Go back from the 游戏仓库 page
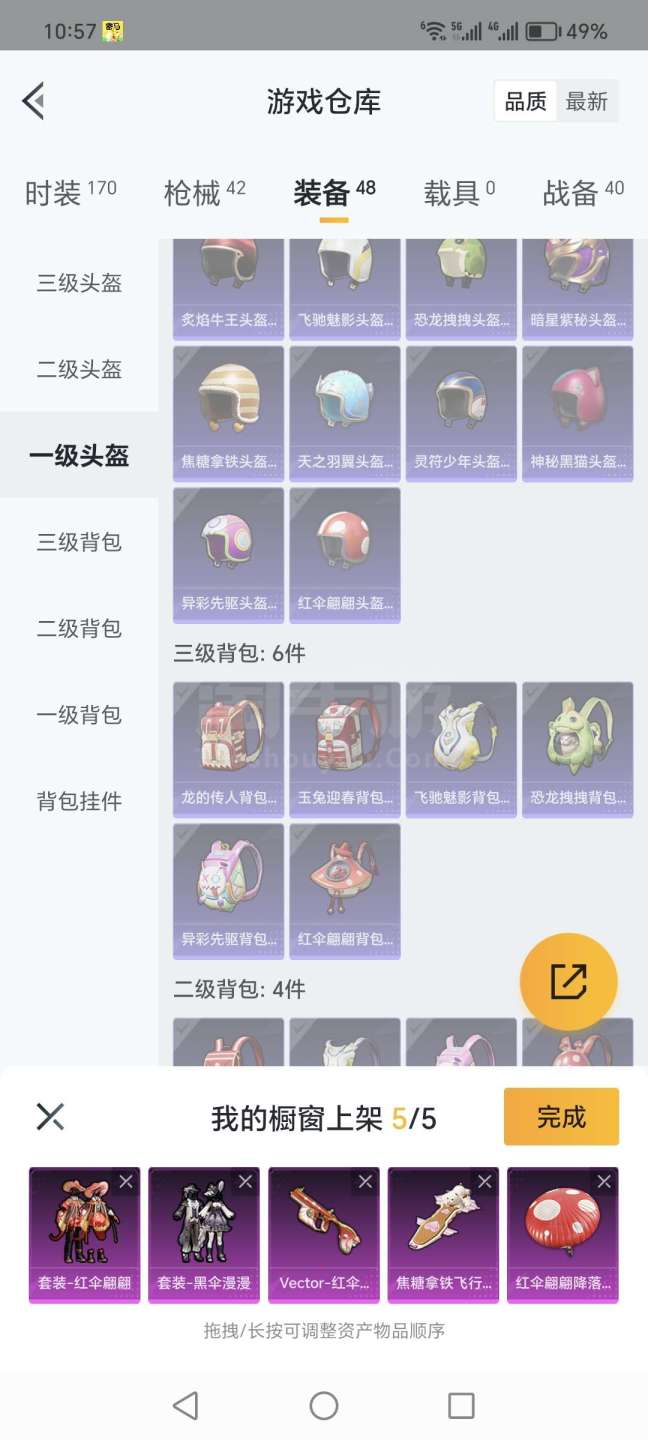The height and width of the screenshot is (1440, 648). pos(34,101)
